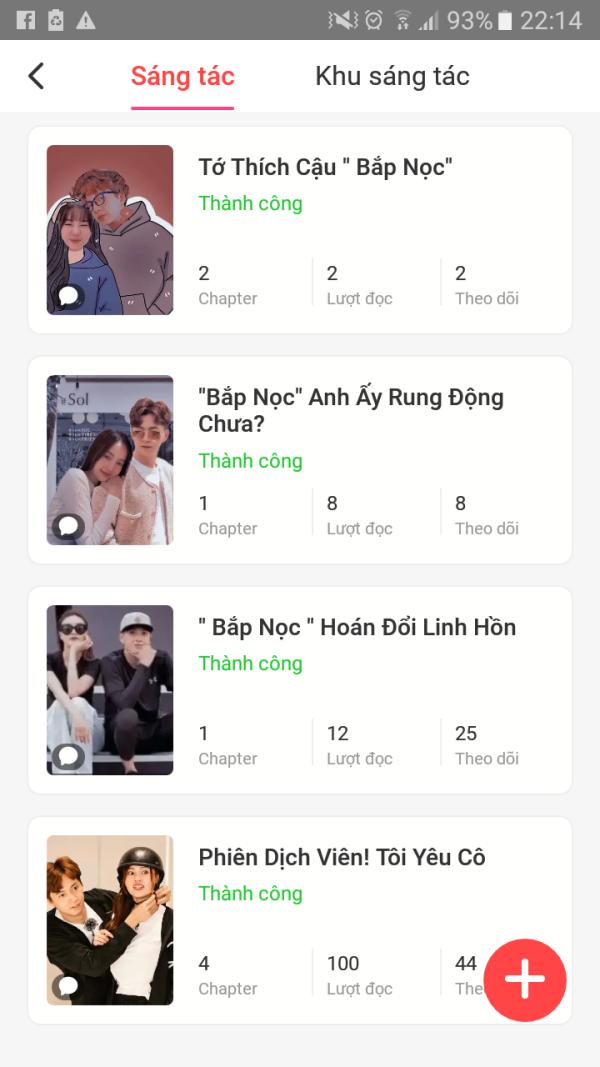
Task: Open comments on Anh Ấy Rung Động Chưa cover
Action: pyautogui.click(x=69, y=526)
